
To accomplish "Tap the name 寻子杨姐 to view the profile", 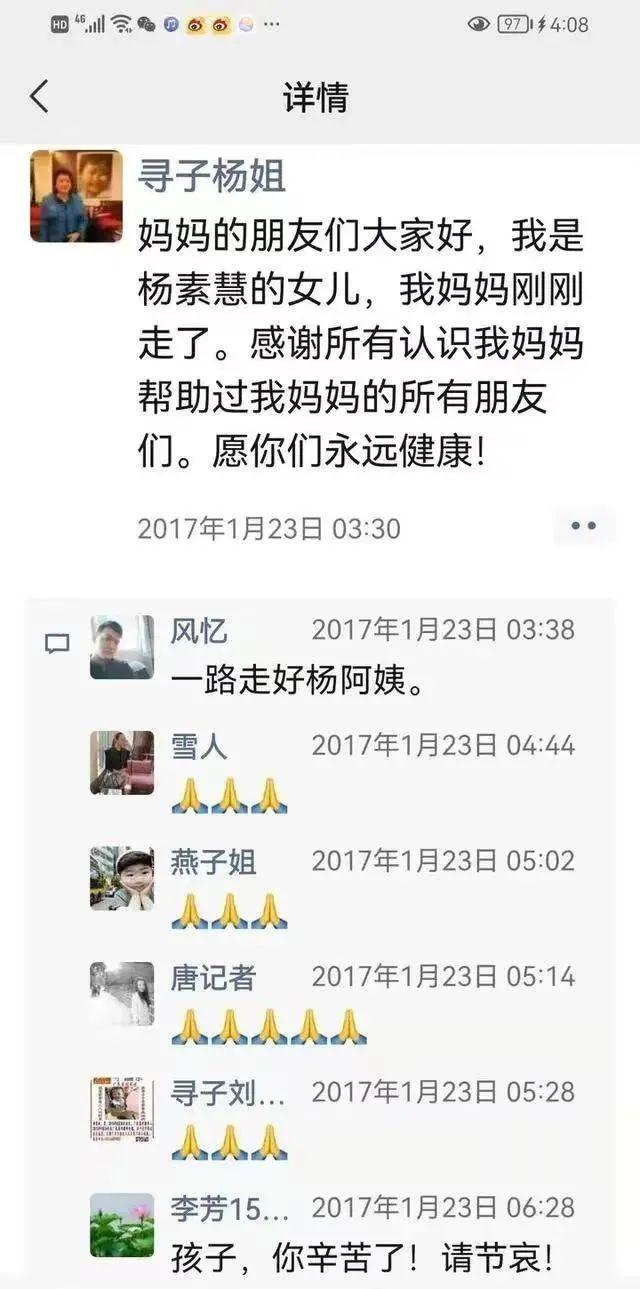I will [x=212, y=177].
